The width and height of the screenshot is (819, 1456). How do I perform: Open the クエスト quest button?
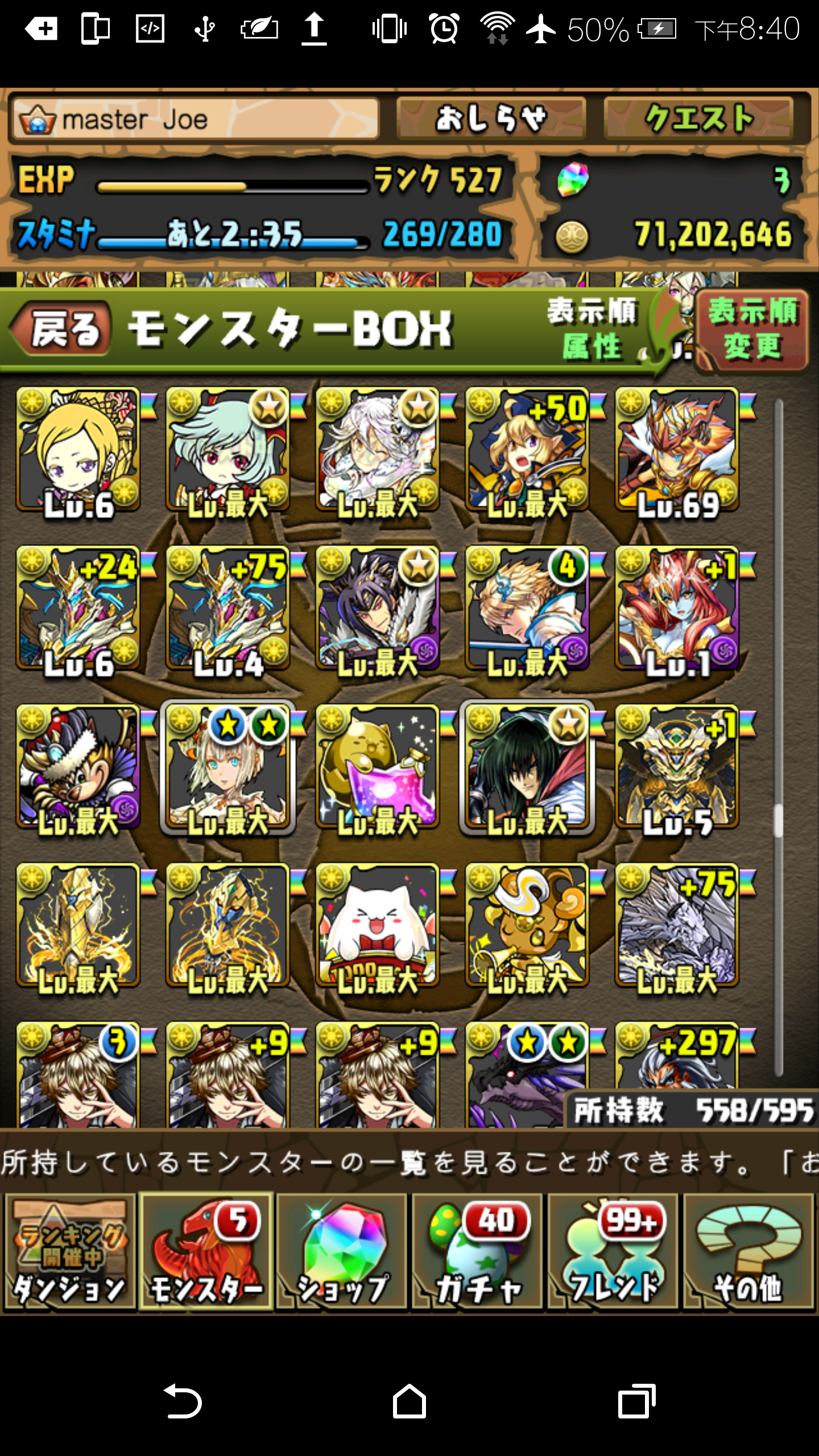click(698, 118)
